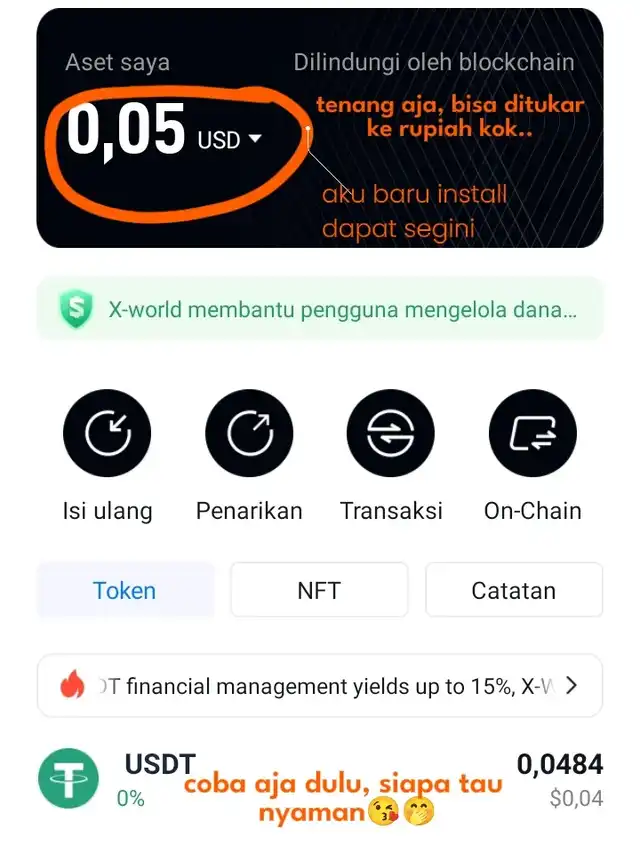Select the Token tab
The image size is (640, 853).
point(125,590)
